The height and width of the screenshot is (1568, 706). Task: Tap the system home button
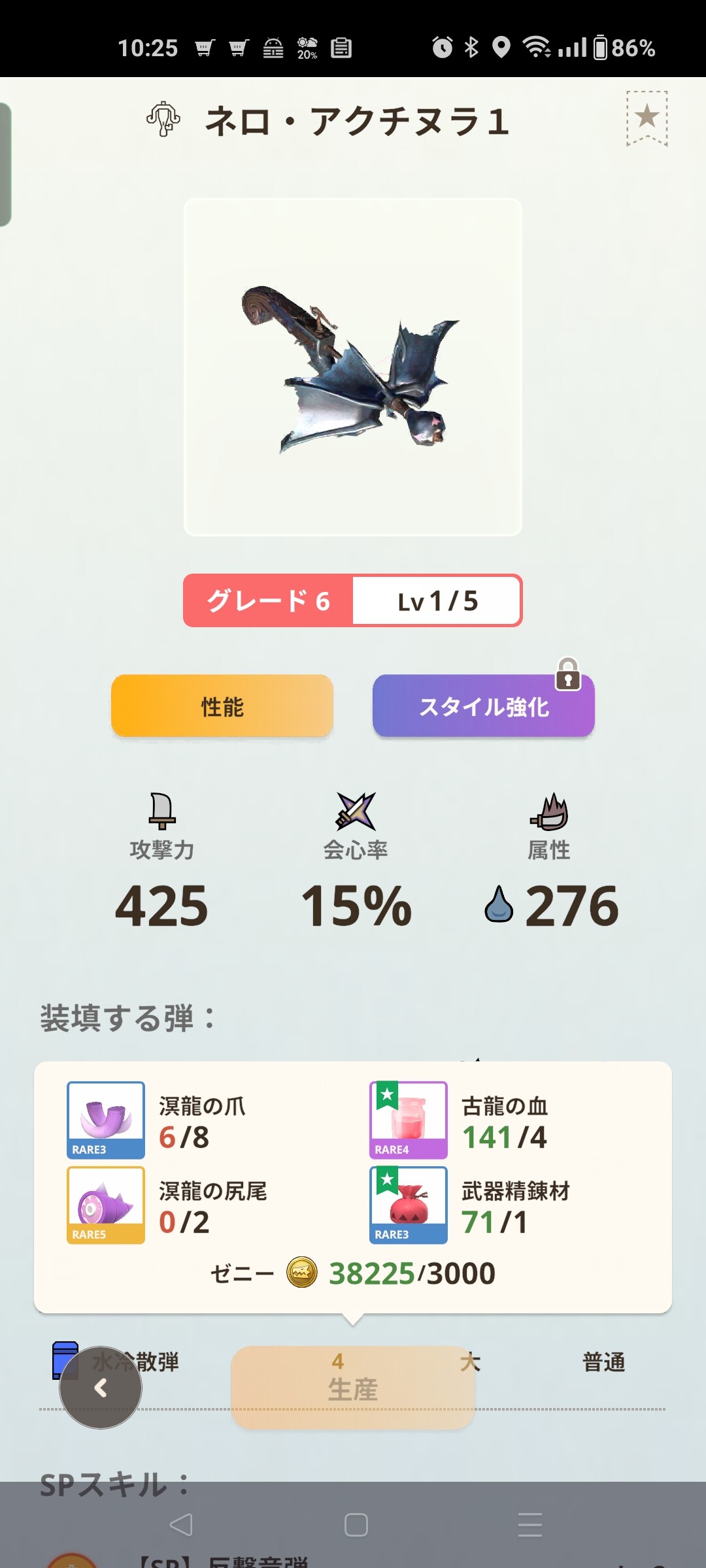tap(356, 1525)
